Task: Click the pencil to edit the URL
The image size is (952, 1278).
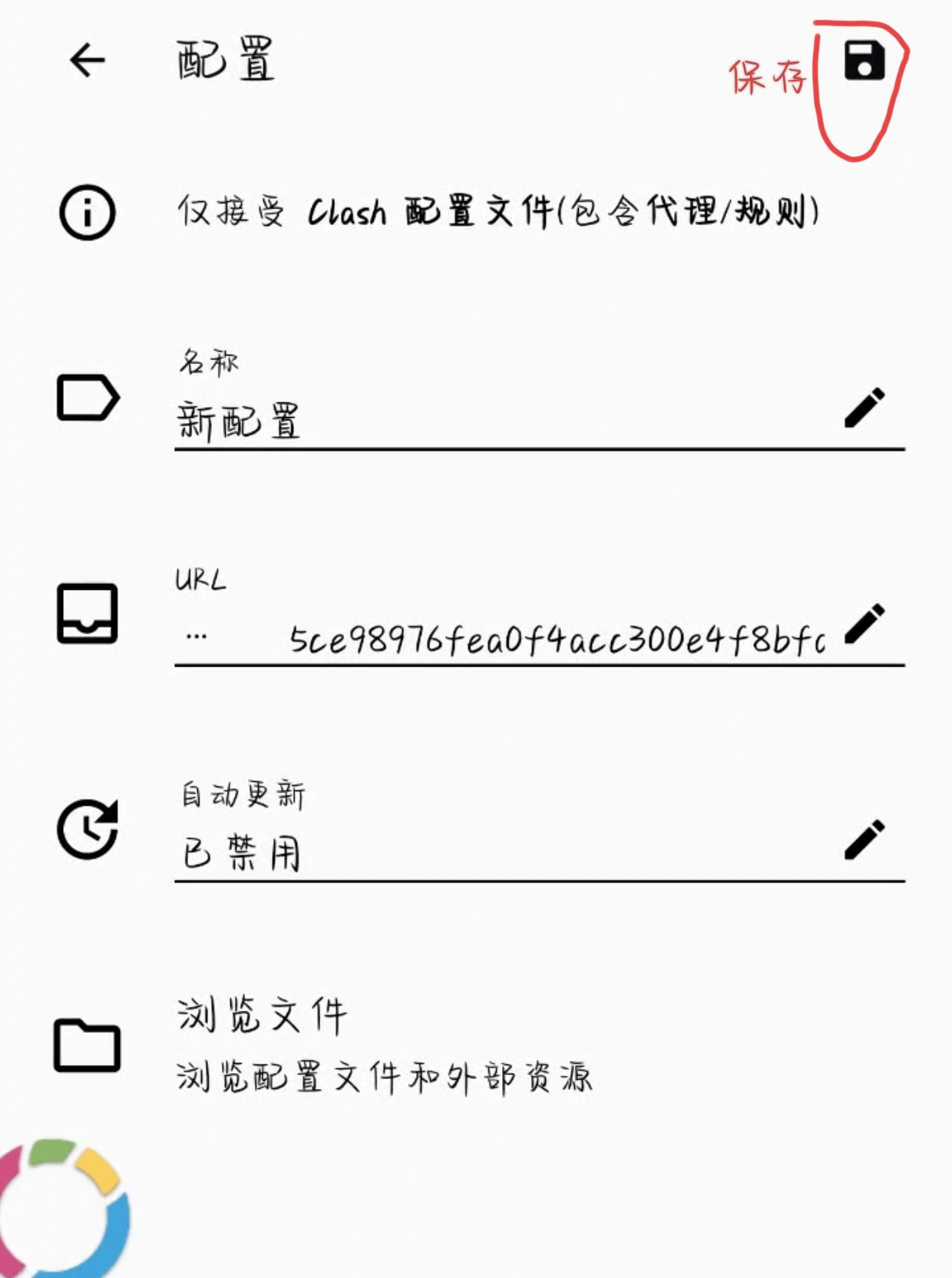Action: (865, 630)
